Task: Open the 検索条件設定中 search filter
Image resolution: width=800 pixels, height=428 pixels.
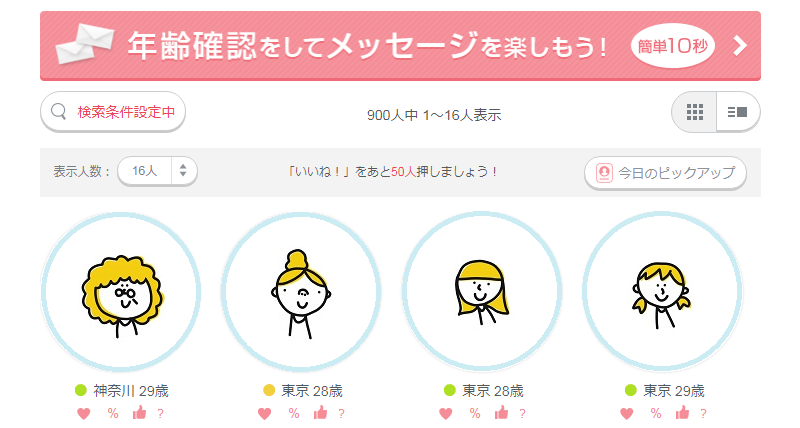Action: [x=113, y=112]
